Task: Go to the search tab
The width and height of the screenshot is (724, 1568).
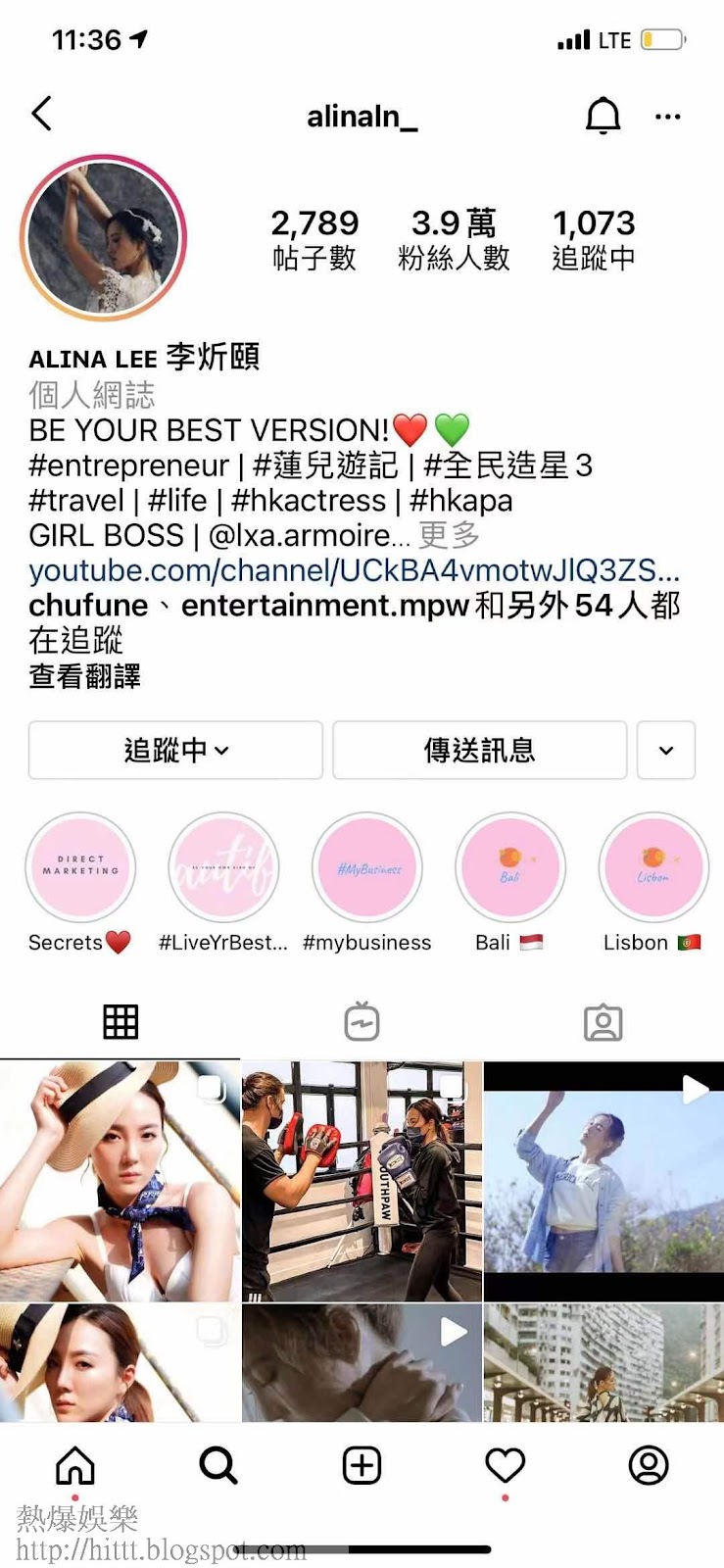Action: (x=218, y=1466)
